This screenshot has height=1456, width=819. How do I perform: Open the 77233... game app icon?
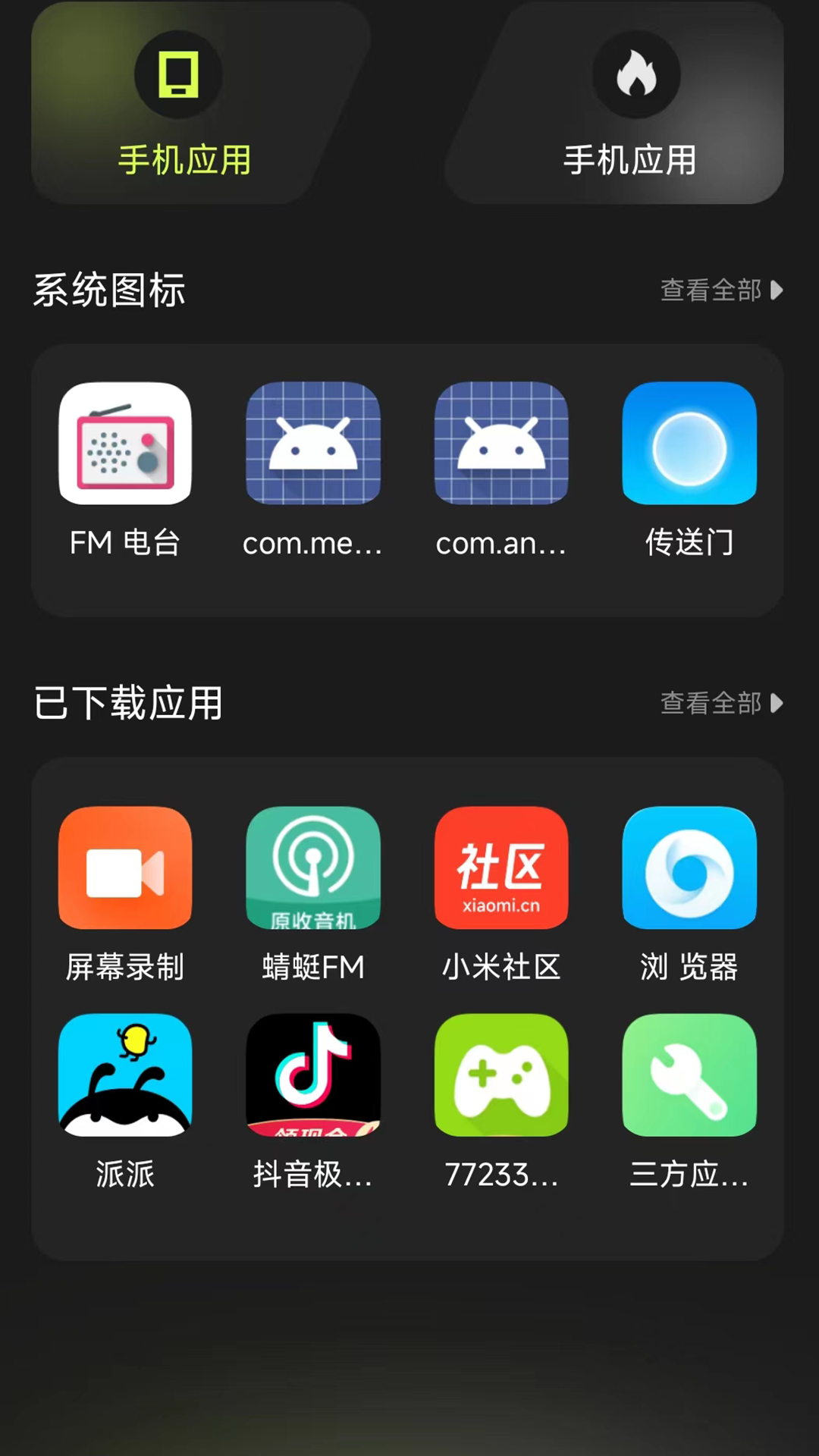click(x=501, y=1075)
